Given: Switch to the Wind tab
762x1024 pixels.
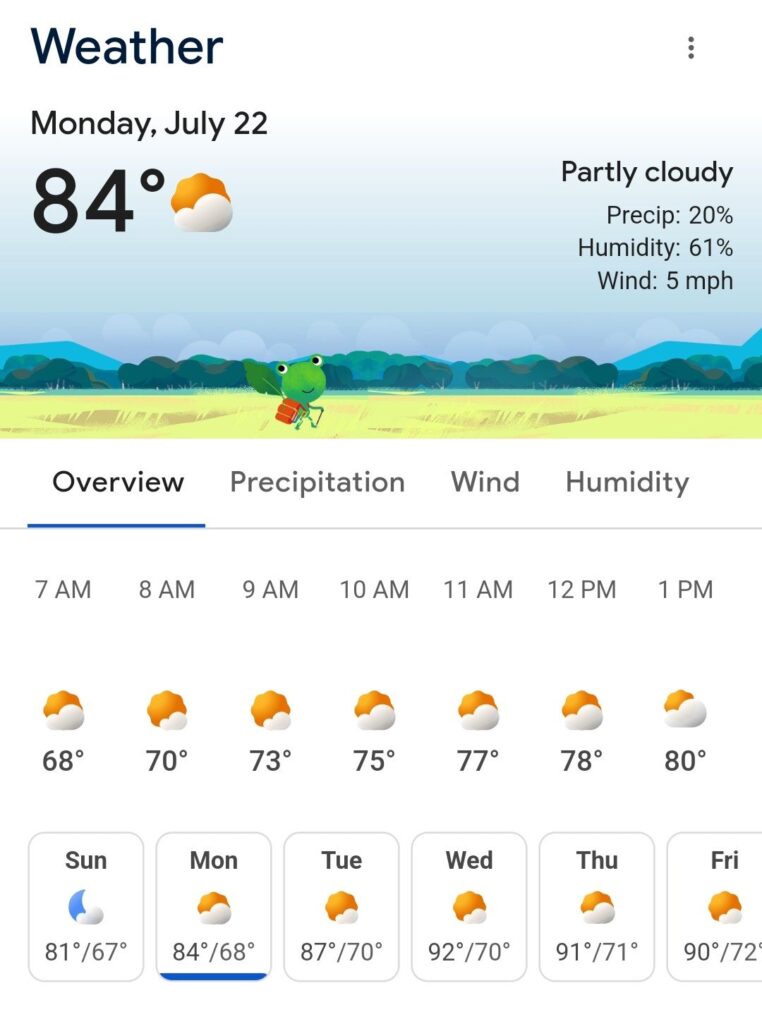Looking at the screenshot, I should [x=485, y=482].
